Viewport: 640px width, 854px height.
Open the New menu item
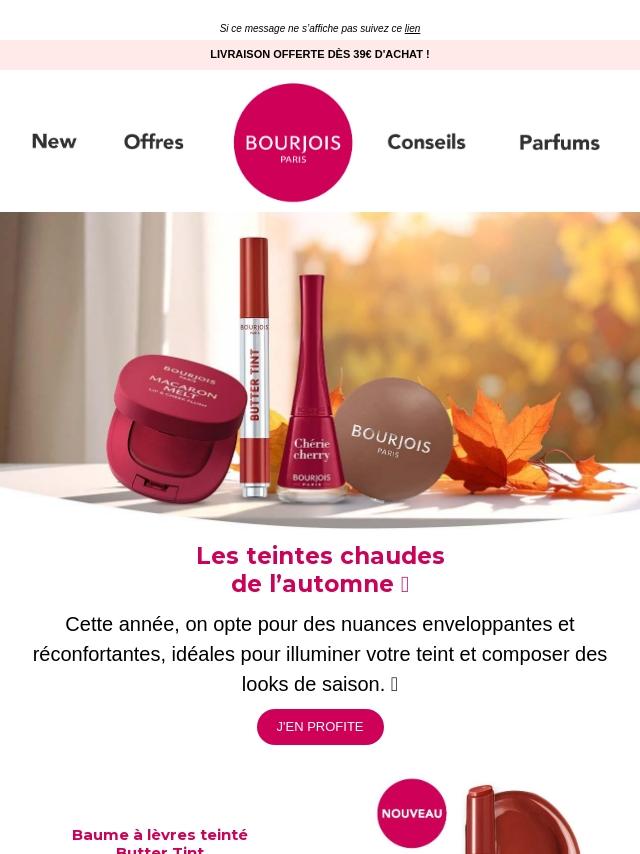(x=54, y=142)
